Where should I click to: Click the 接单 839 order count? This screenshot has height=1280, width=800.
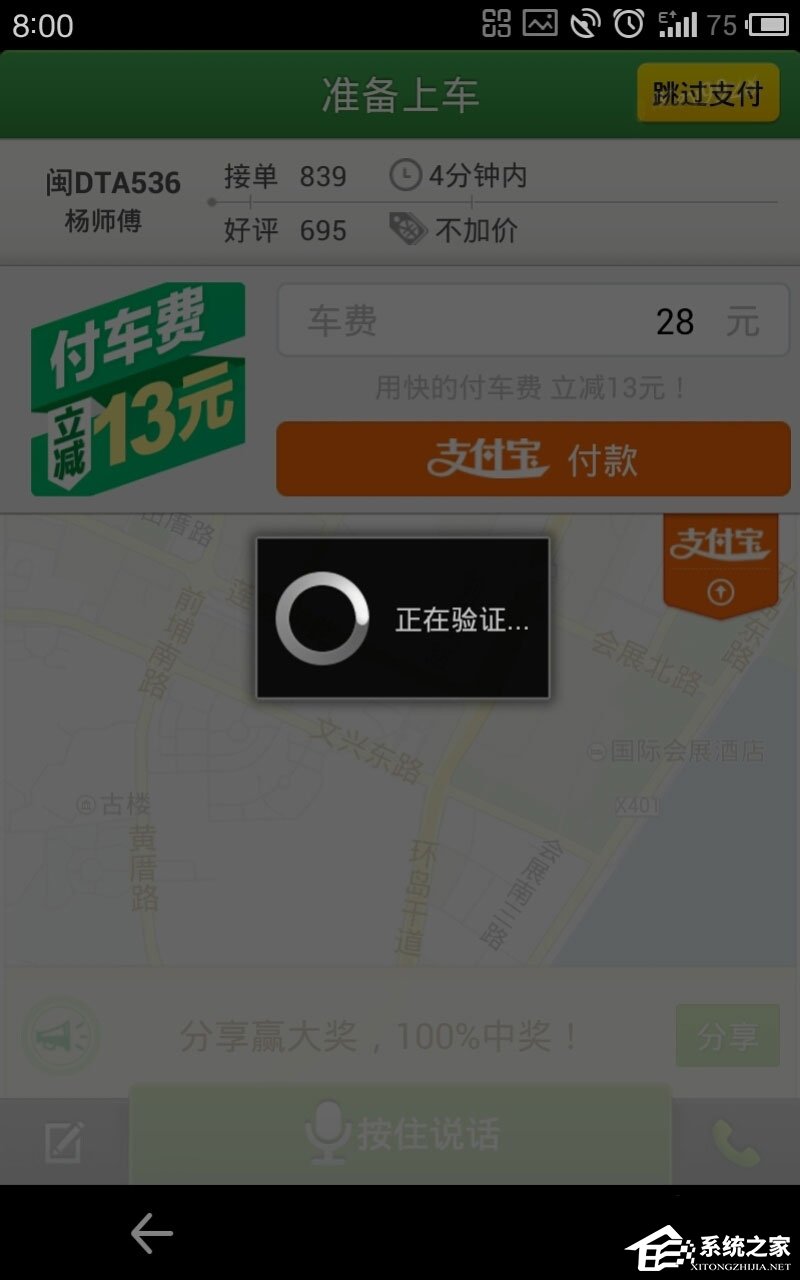(283, 177)
